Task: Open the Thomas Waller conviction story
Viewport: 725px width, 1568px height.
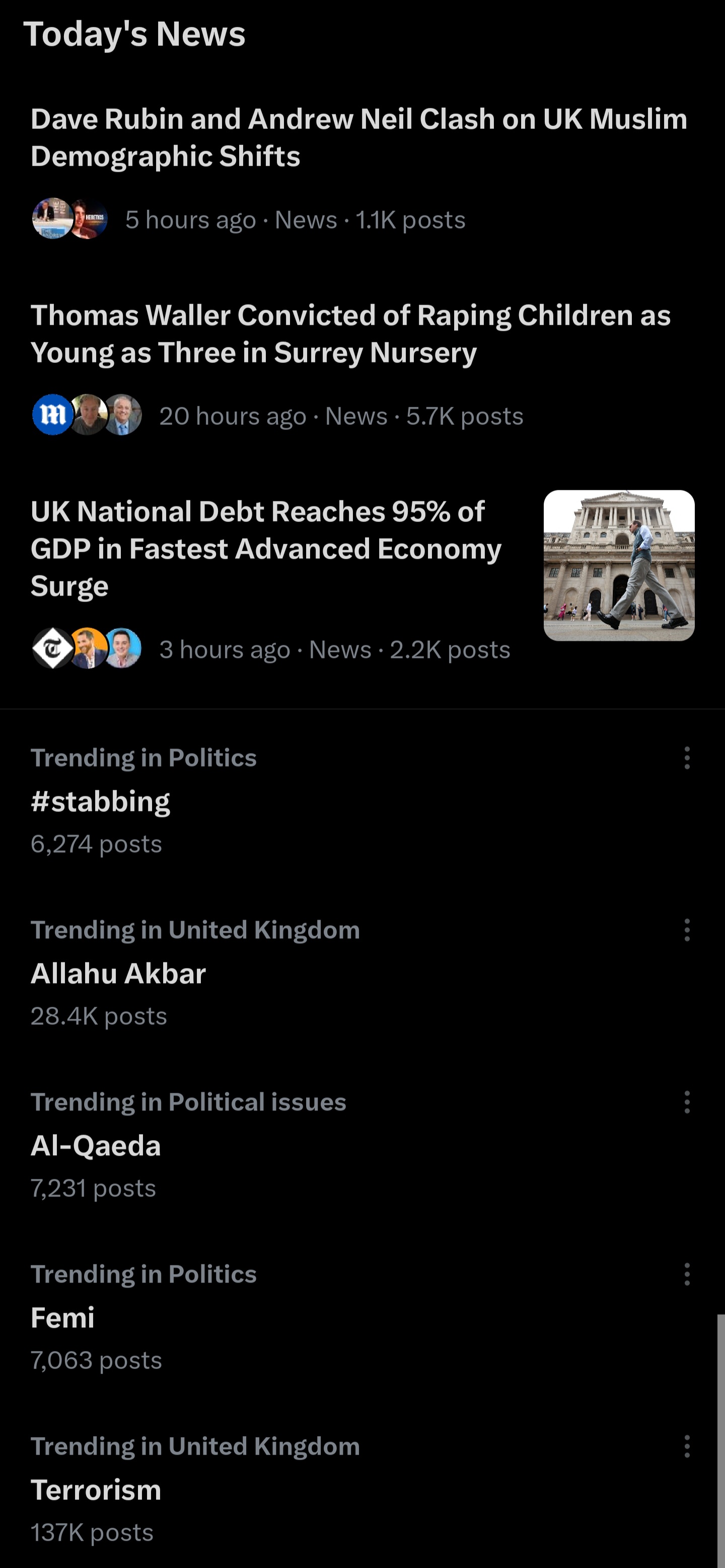Action: pos(350,334)
